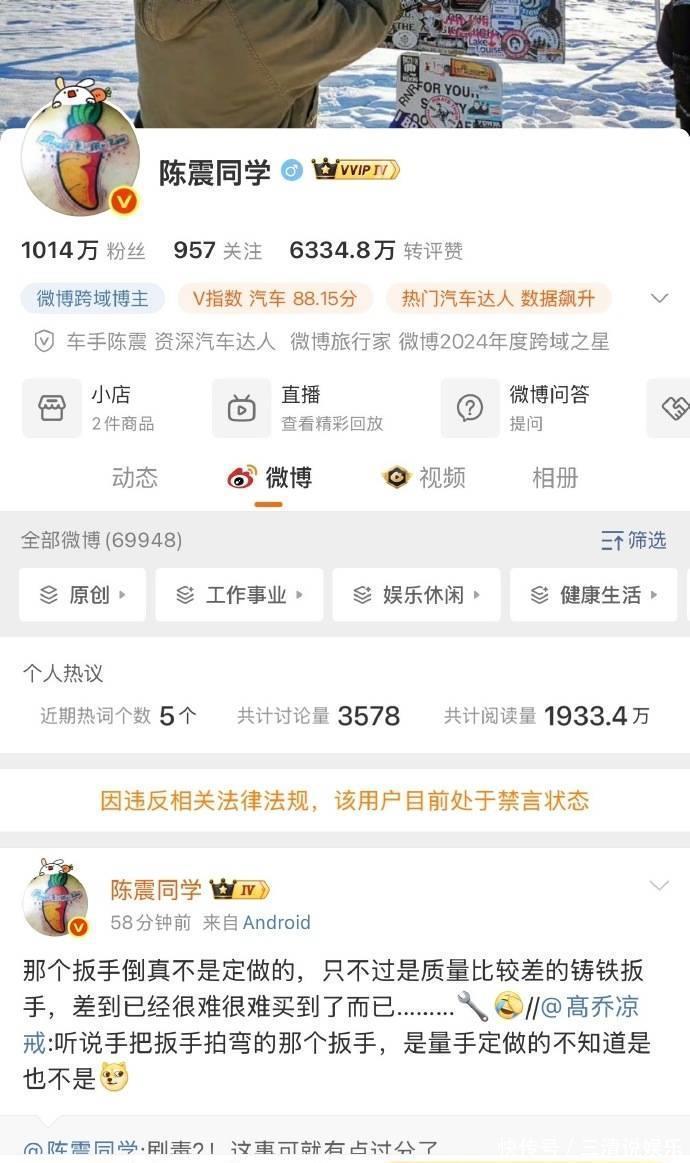Screen dimensions: 690x1163
Task: Switch to the 相册 tab
Action: 555,478
